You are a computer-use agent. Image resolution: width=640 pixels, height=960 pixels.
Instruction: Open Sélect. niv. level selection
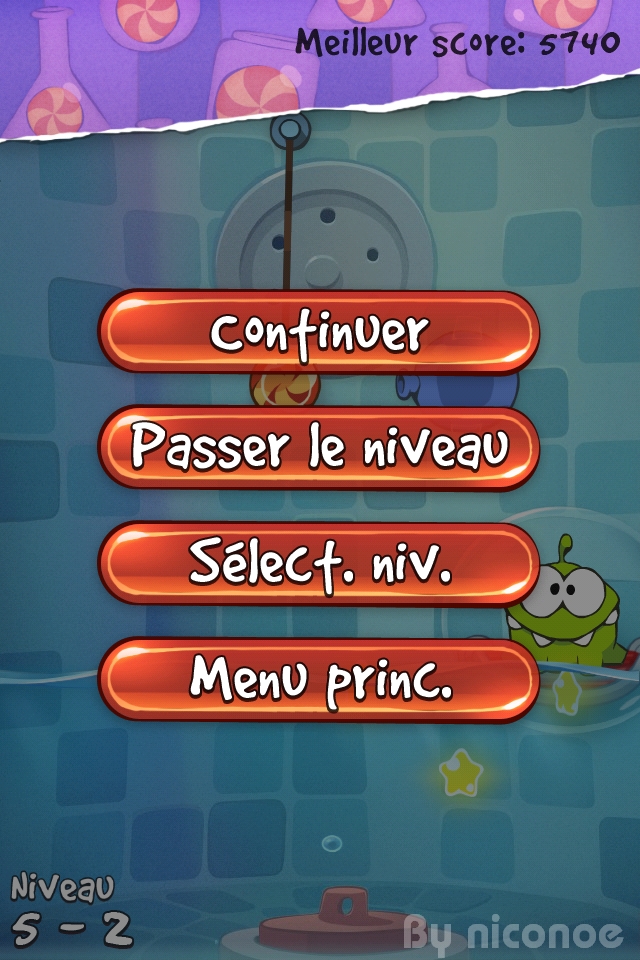318,564
